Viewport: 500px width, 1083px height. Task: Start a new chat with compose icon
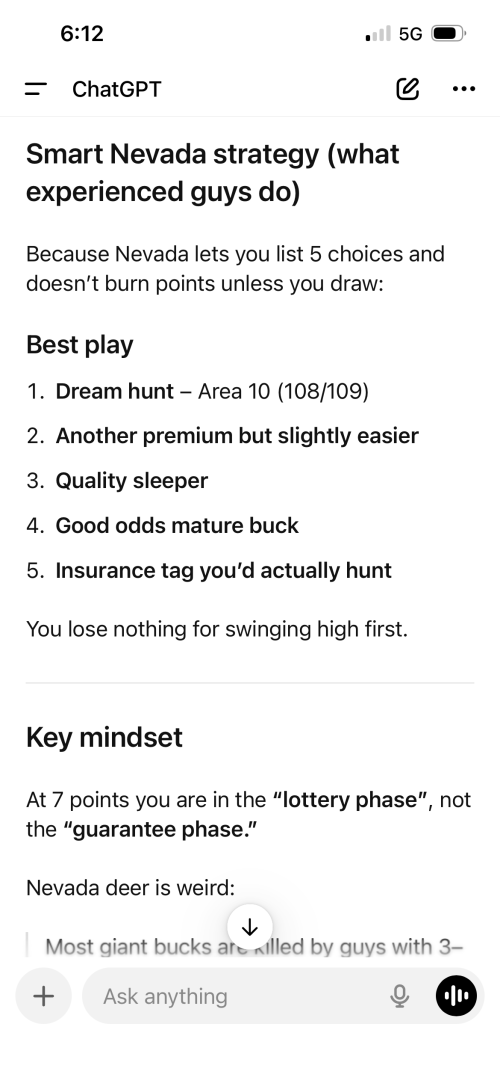click(x=407, y=88)
